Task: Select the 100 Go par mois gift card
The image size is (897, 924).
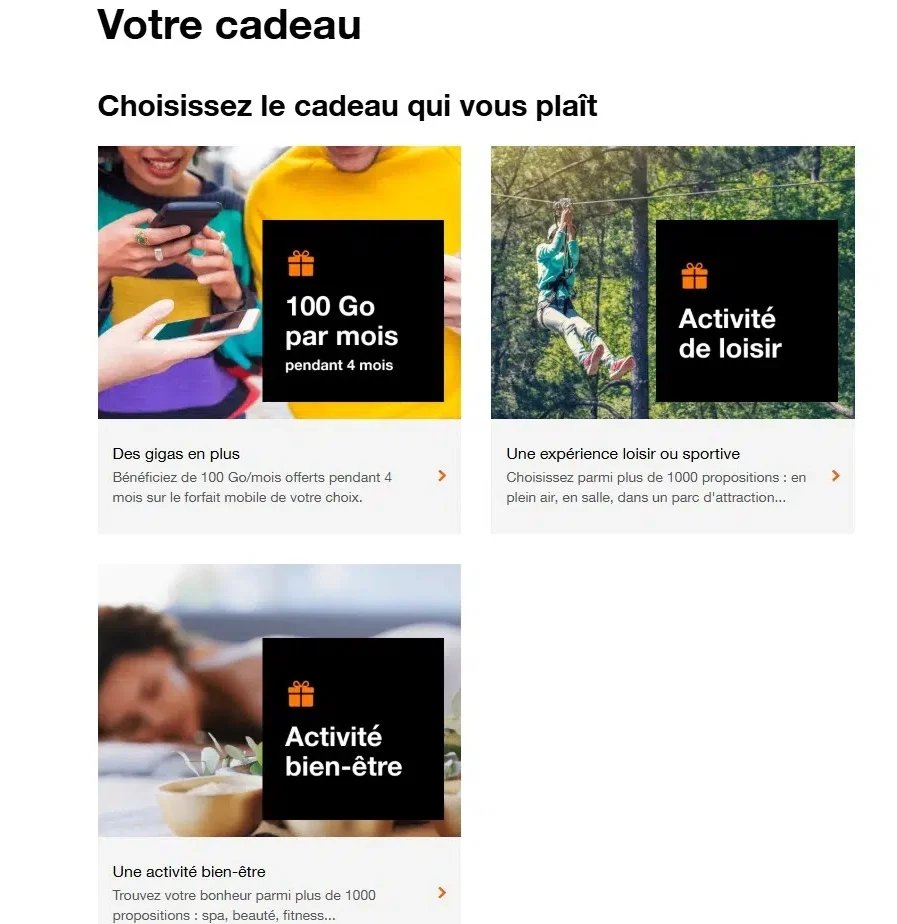Action: (x=279, y=282)
